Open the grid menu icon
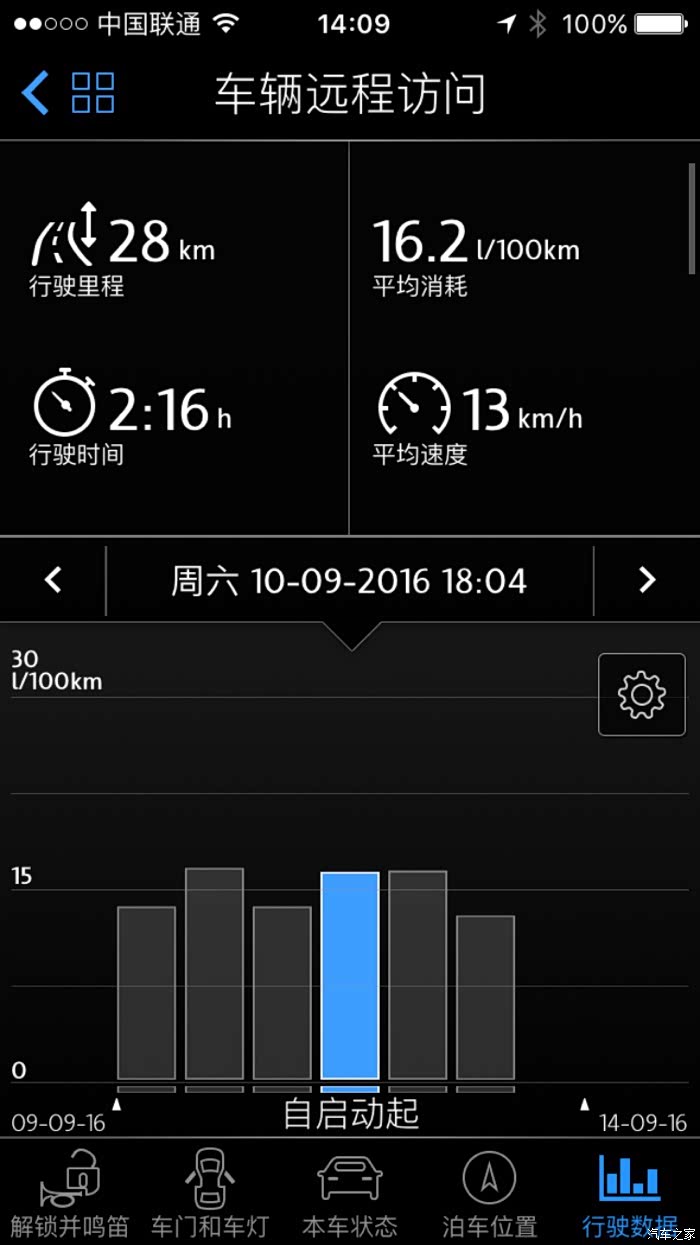 click(93, 93)
